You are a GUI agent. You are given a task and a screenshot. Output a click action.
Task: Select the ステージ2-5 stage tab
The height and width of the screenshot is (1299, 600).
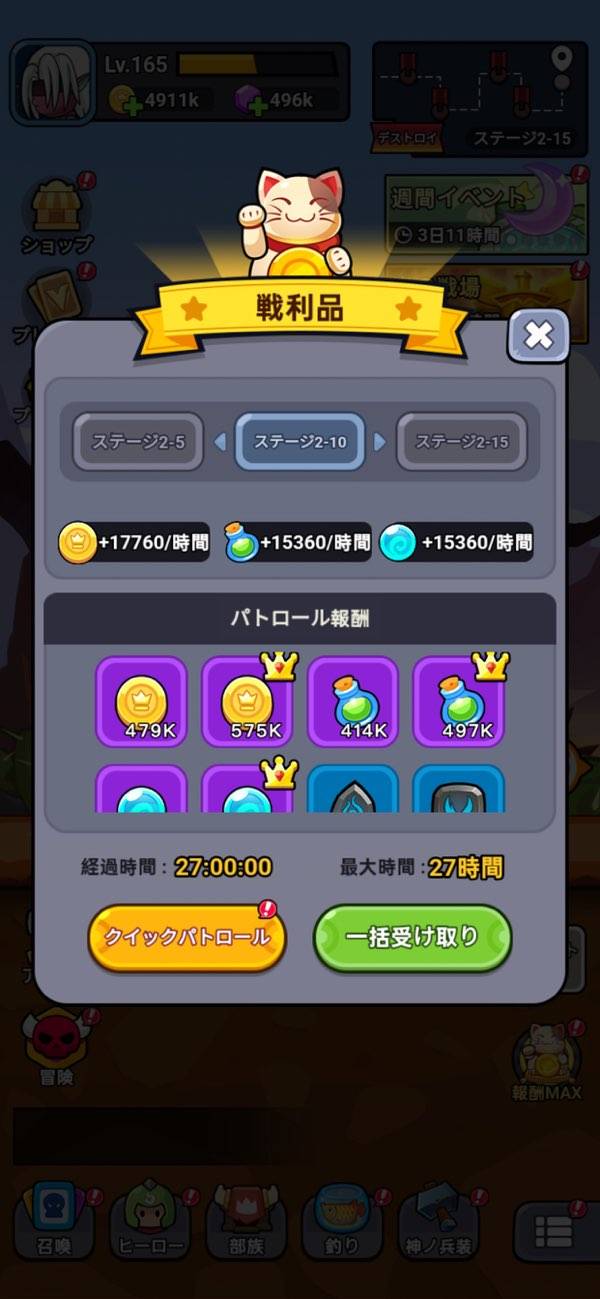click(x=138, y=441)
